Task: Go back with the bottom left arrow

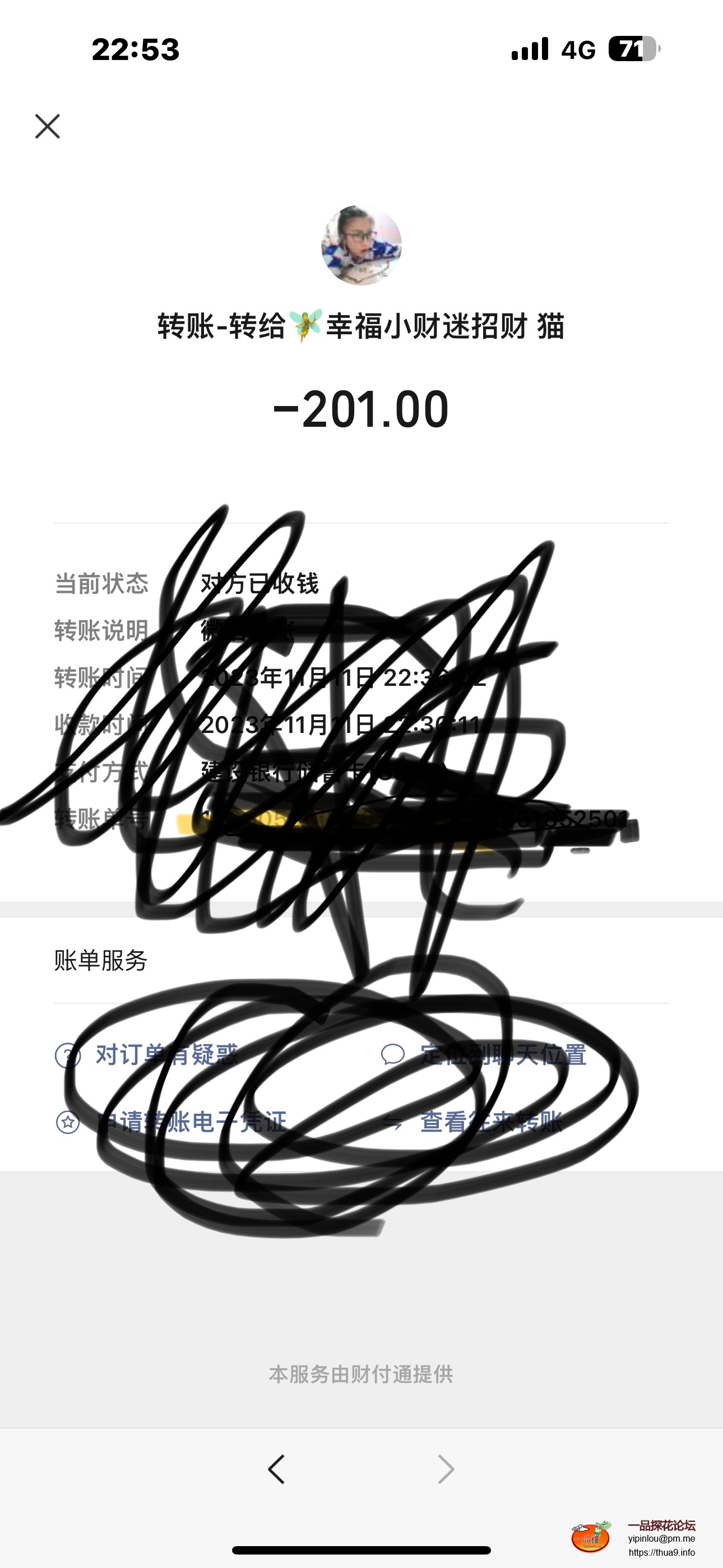Action: tap(276, 1469)
